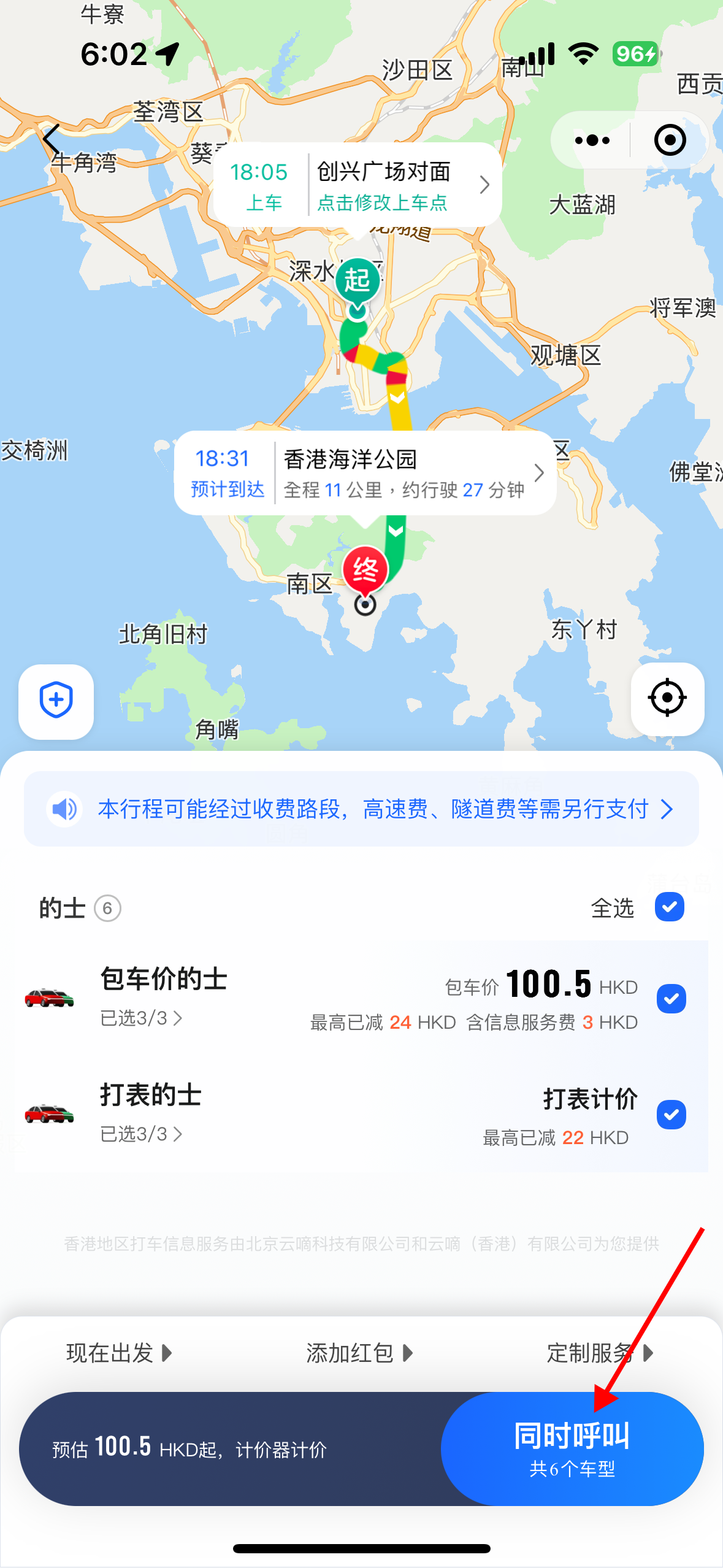The height and width of the screenshot is (1568, 723).
Task: Recenter the map to current location
Action: (x=667, y=699)
